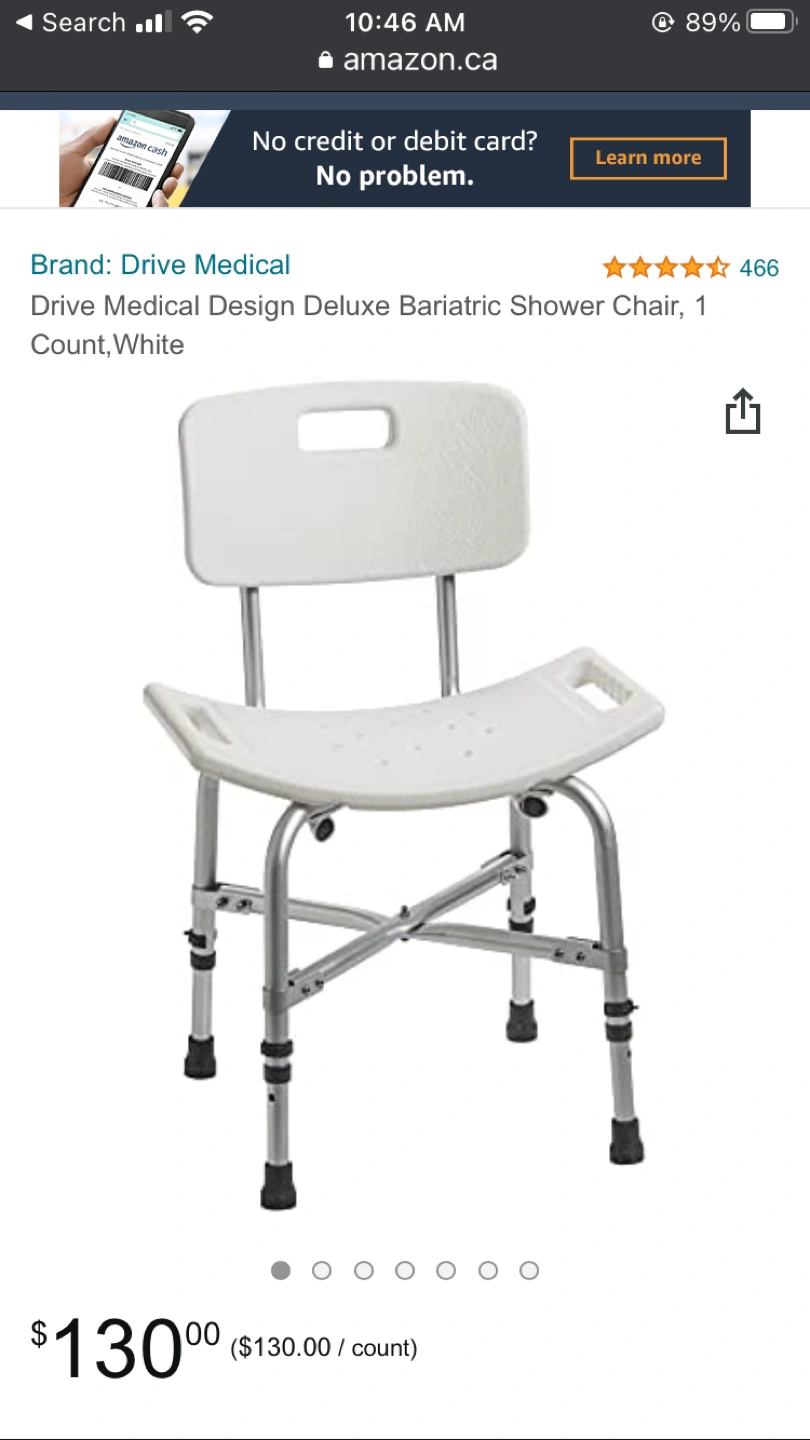810x1440 pixels.
Task: Tap the amazon.ca address bar
Action: click(406, 60)
